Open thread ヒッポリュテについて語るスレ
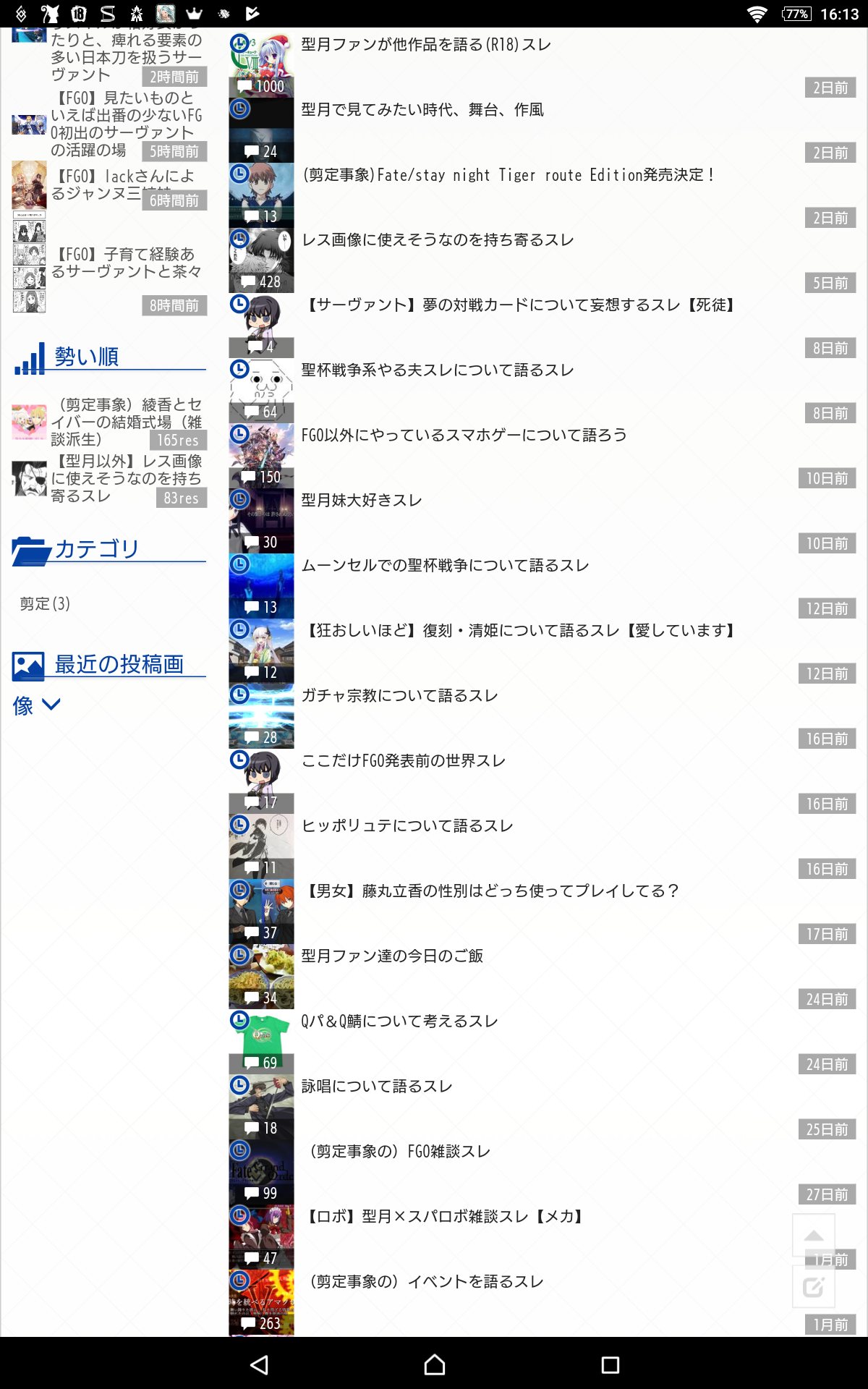The height and width of the screenshot is (1389, 868). click(x=407, y=826)
